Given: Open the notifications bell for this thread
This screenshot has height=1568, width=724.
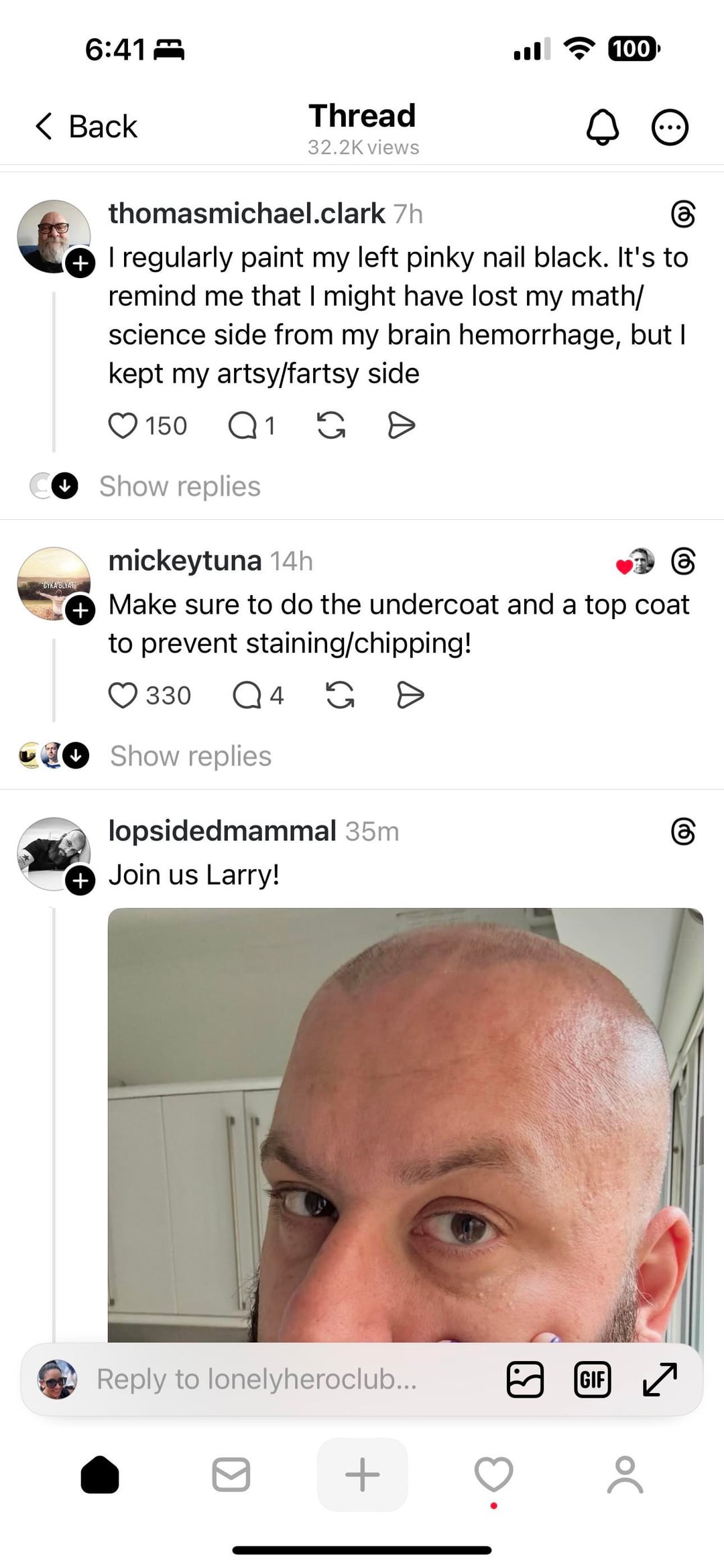Looking at the screenshot, I should [602, 127].
